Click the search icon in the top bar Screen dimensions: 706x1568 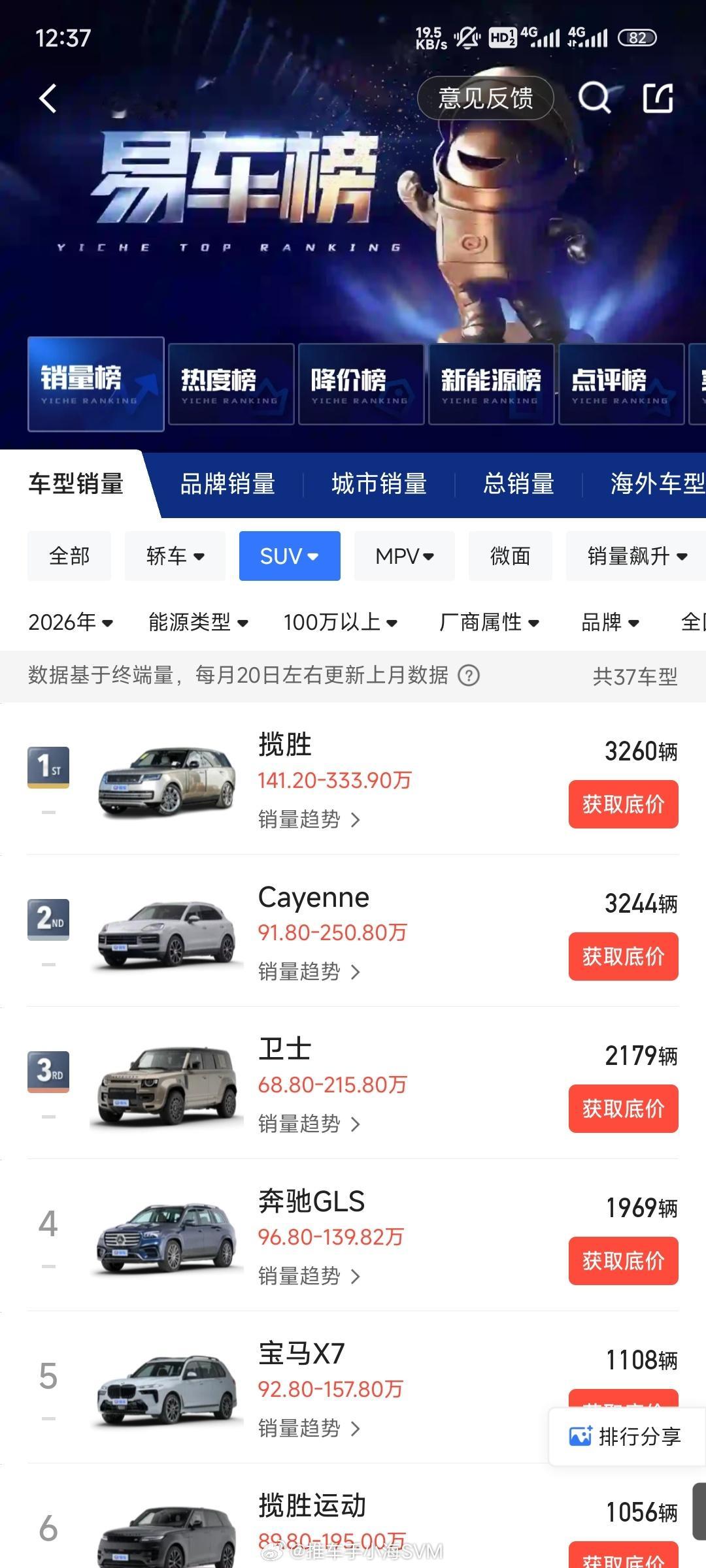[594, 99]
